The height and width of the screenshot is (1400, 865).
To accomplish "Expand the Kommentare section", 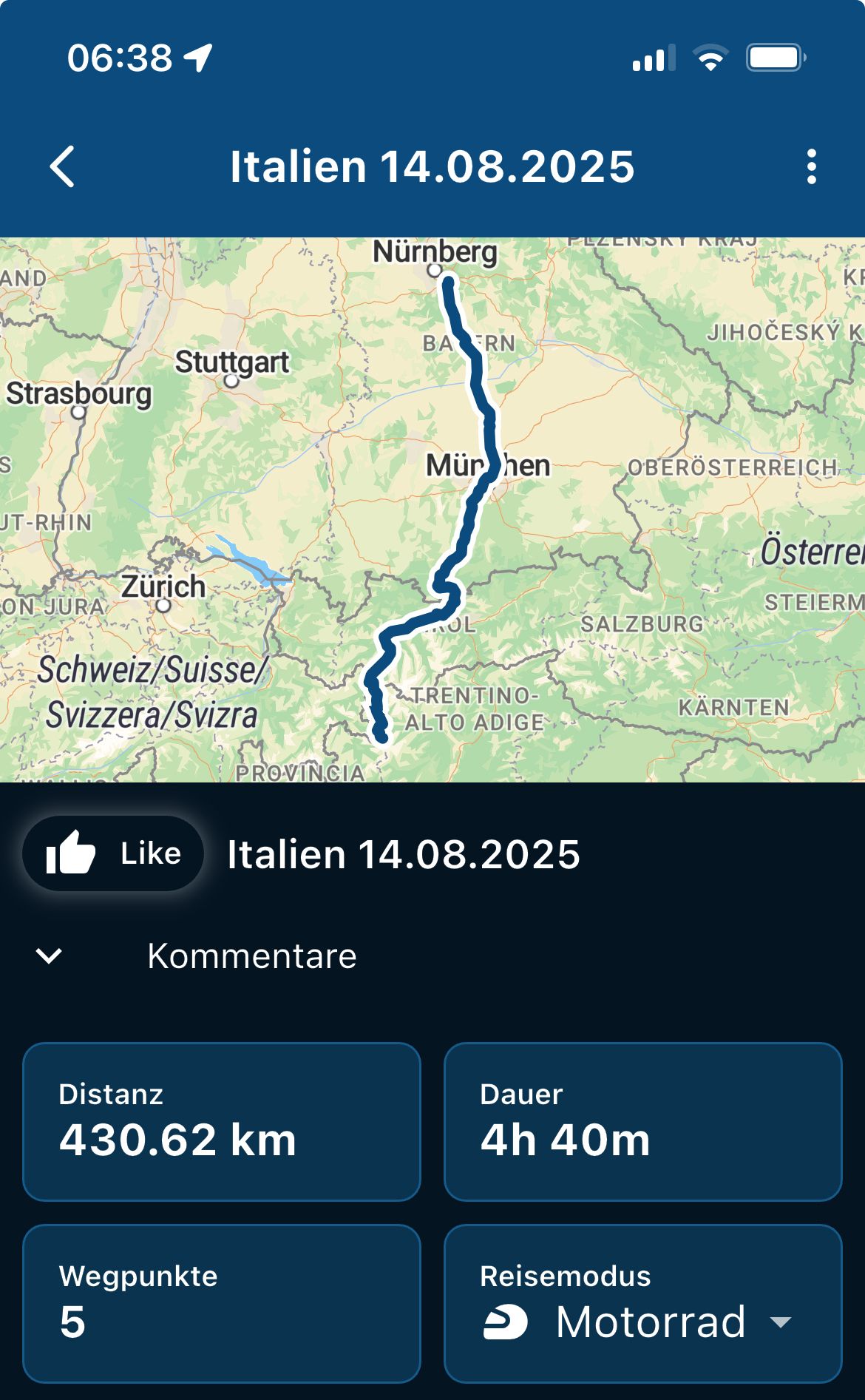I will (50, 956).
